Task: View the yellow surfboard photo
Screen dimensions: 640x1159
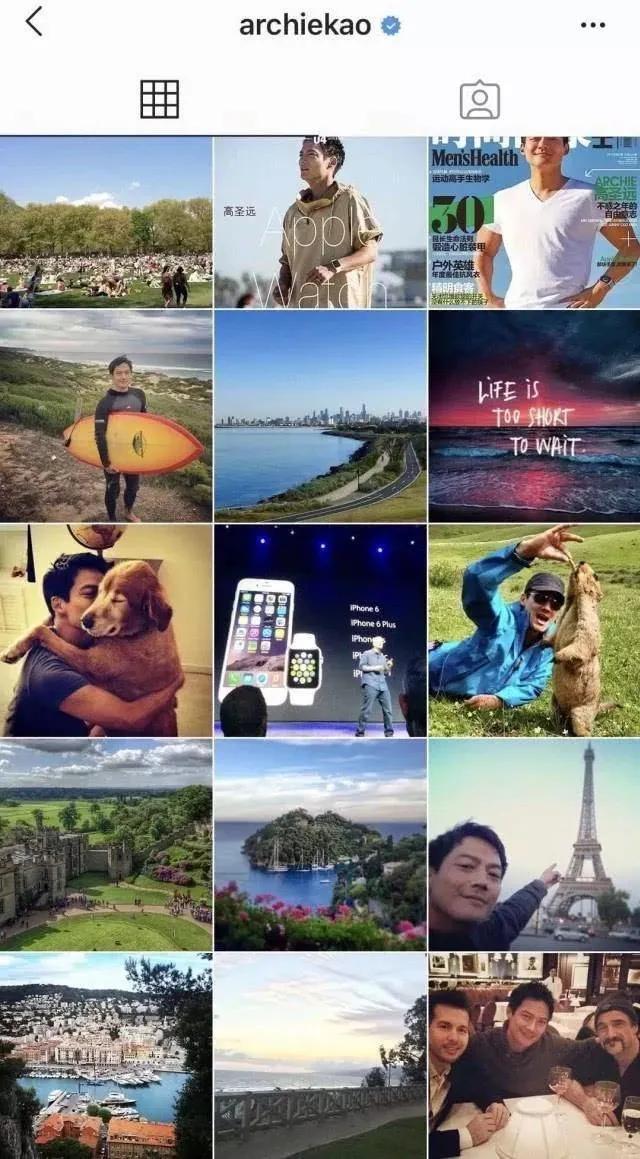Action: [x=106, y=416]
